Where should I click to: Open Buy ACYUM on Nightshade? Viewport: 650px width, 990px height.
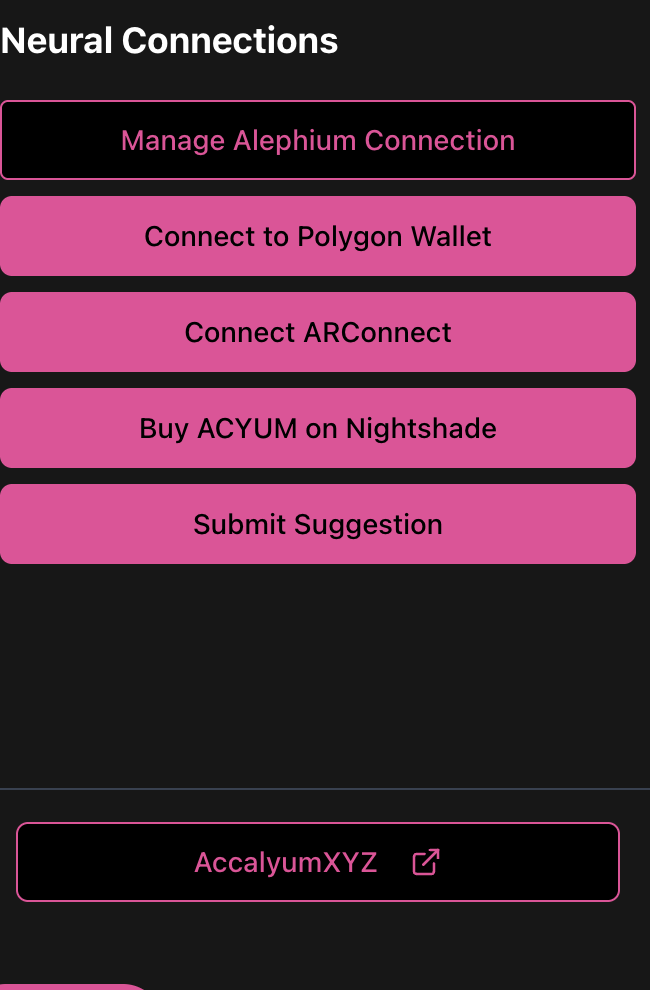click(318, 428)
